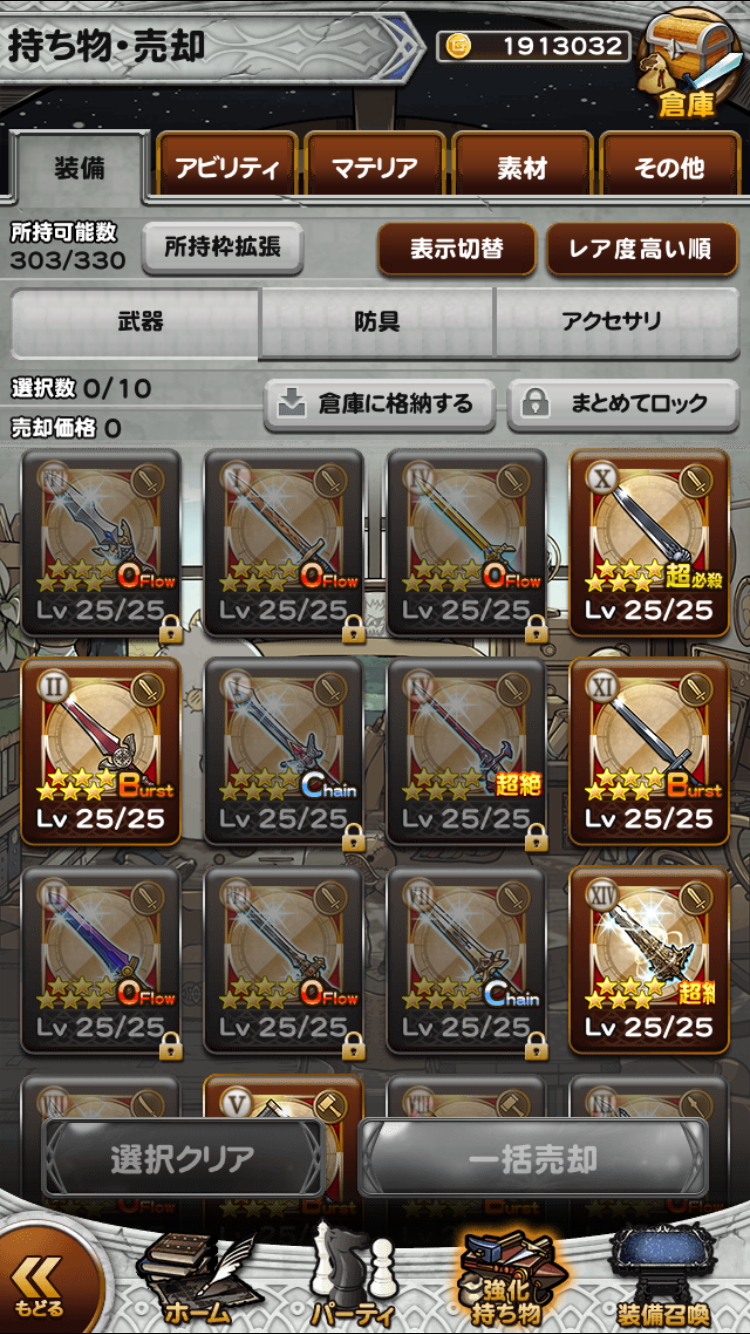The width and height of the screenshot is (750, 1334).
Task: Select the 防具 armor segment
Action: (377, 321)
